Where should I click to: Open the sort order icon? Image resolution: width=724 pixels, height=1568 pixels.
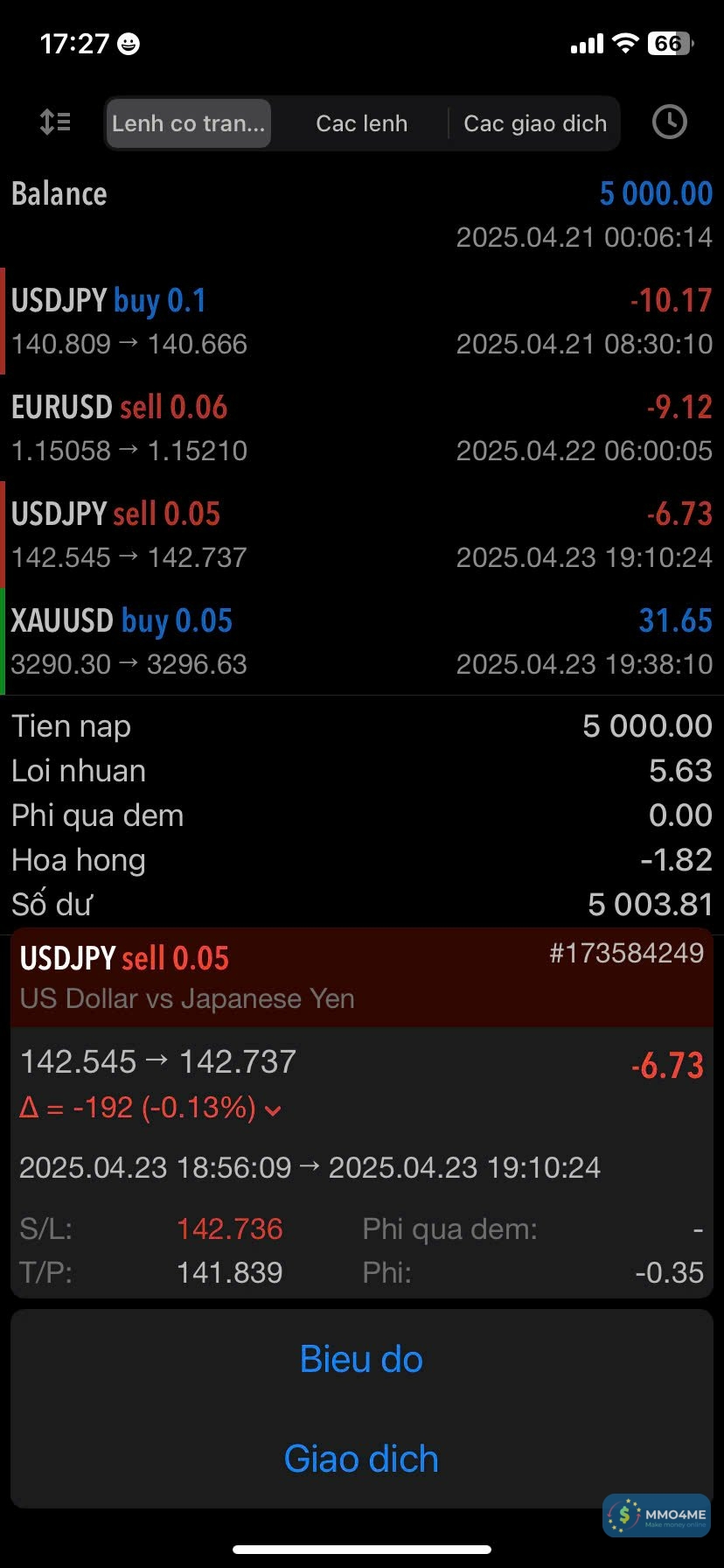coord(55,122)
